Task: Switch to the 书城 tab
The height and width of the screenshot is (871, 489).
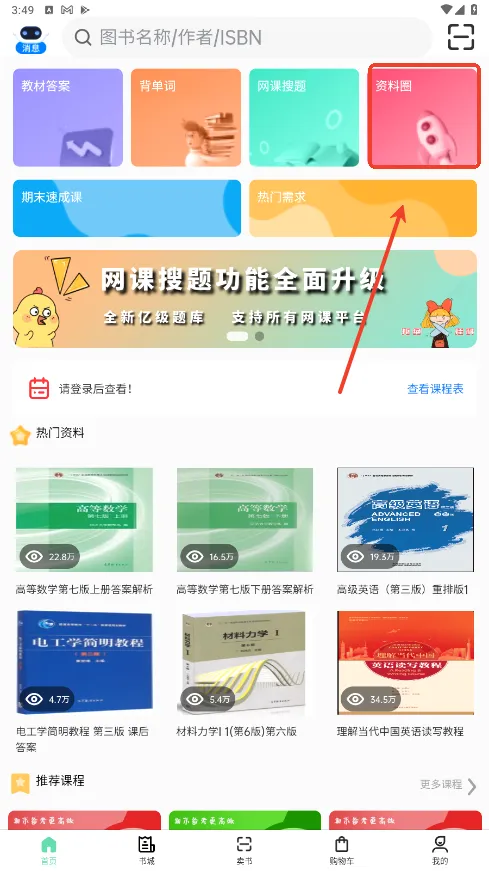Action: pyautogui.click(x=147, y=851)
